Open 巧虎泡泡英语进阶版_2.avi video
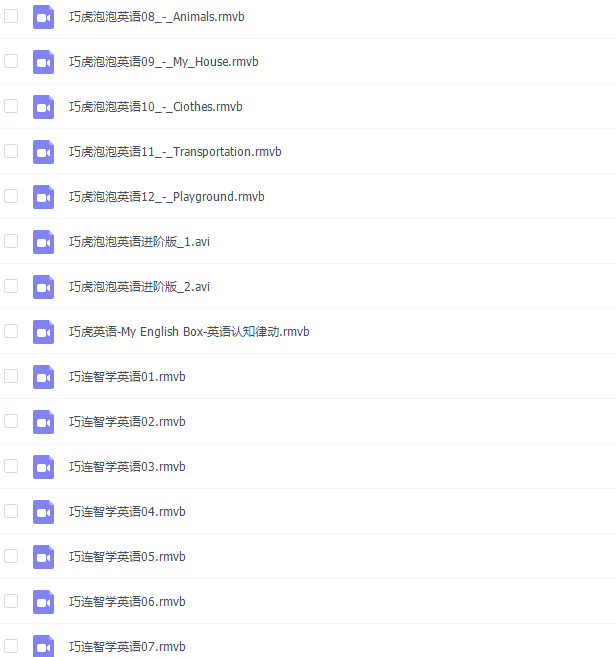The image size is (616, 657). 139,287
